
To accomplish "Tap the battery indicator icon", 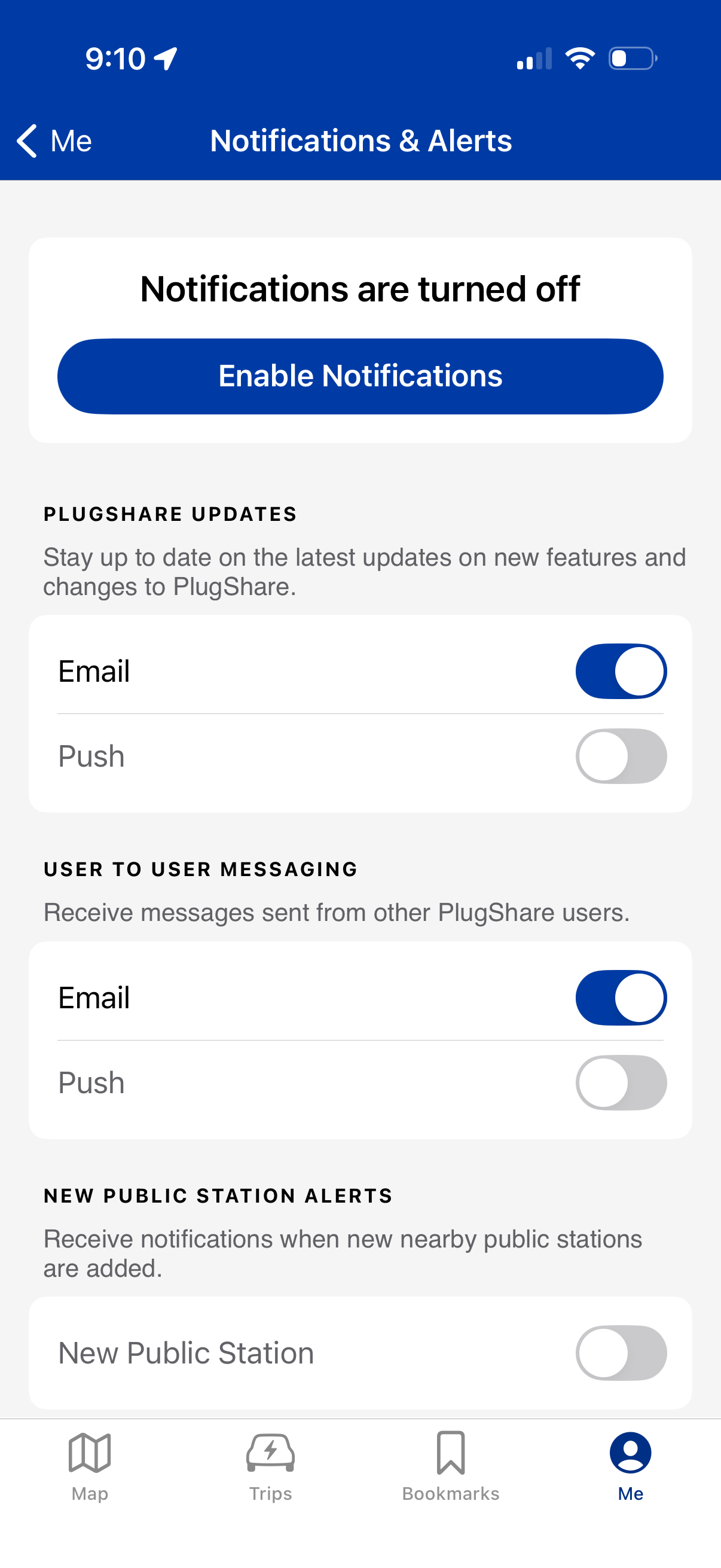I will point(631,58).
